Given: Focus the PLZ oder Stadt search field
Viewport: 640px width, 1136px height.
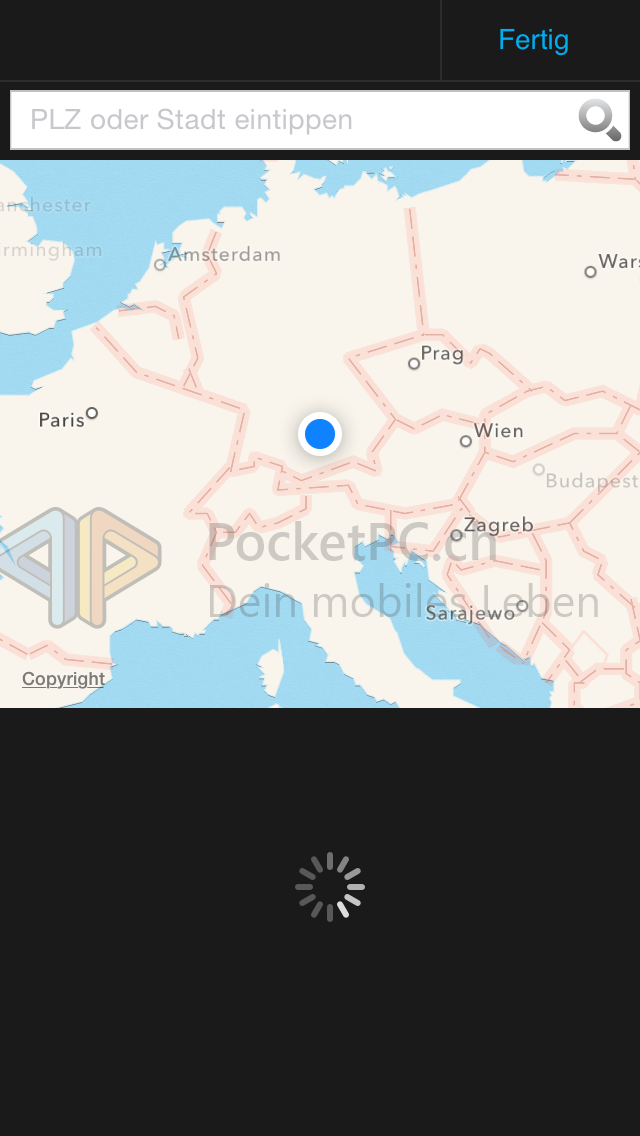Looking at the screenshot, I should (x=320, y=120).
